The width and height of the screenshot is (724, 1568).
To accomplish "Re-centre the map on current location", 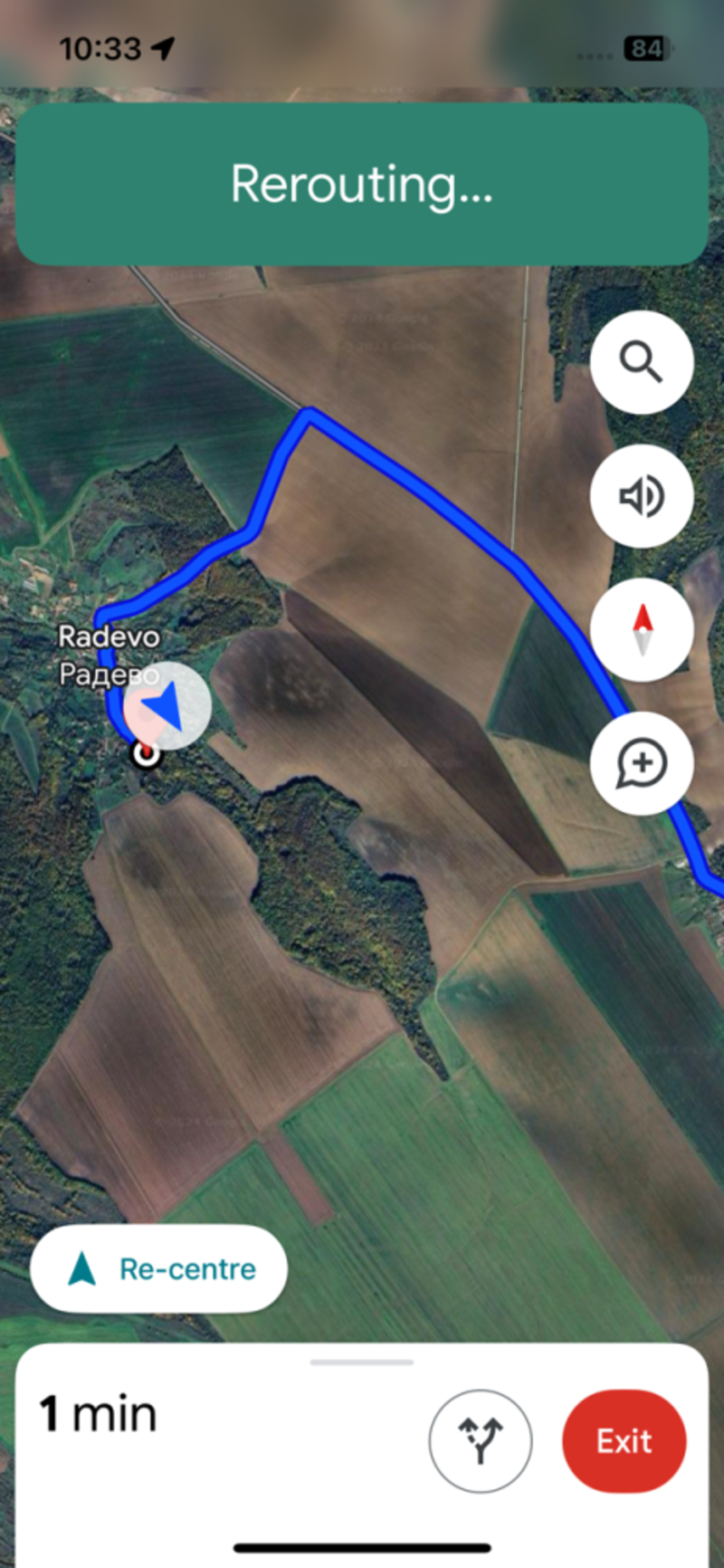I will 159,1268.
